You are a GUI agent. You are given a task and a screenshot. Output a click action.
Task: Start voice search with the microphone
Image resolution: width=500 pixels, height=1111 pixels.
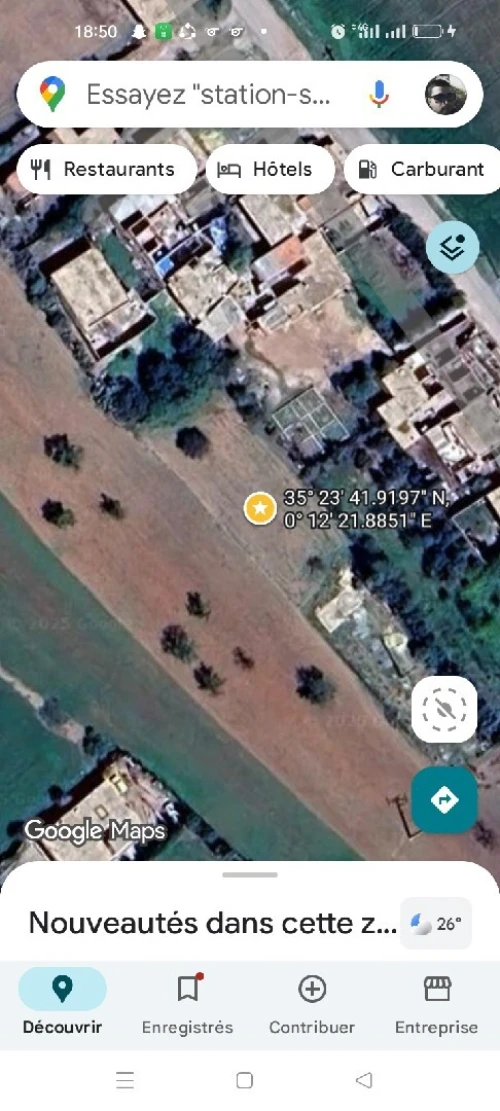click(379, 94)
